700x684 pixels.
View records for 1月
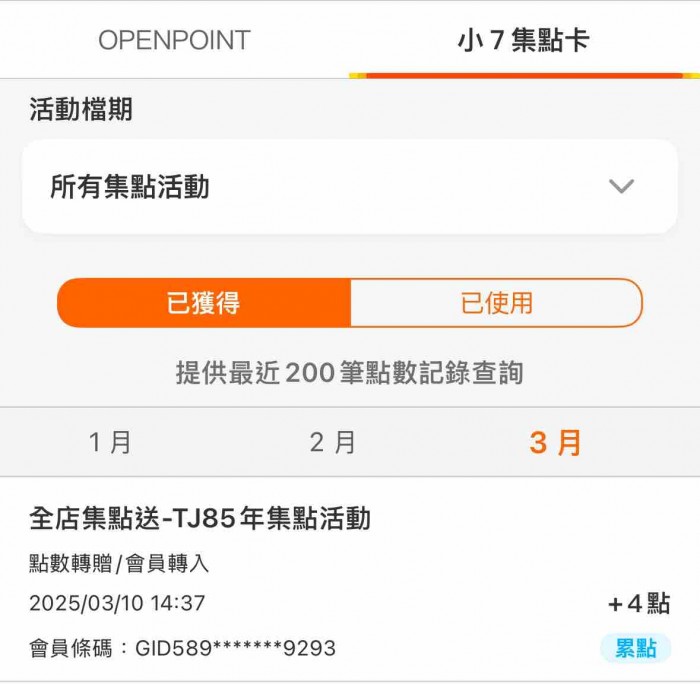110,442
